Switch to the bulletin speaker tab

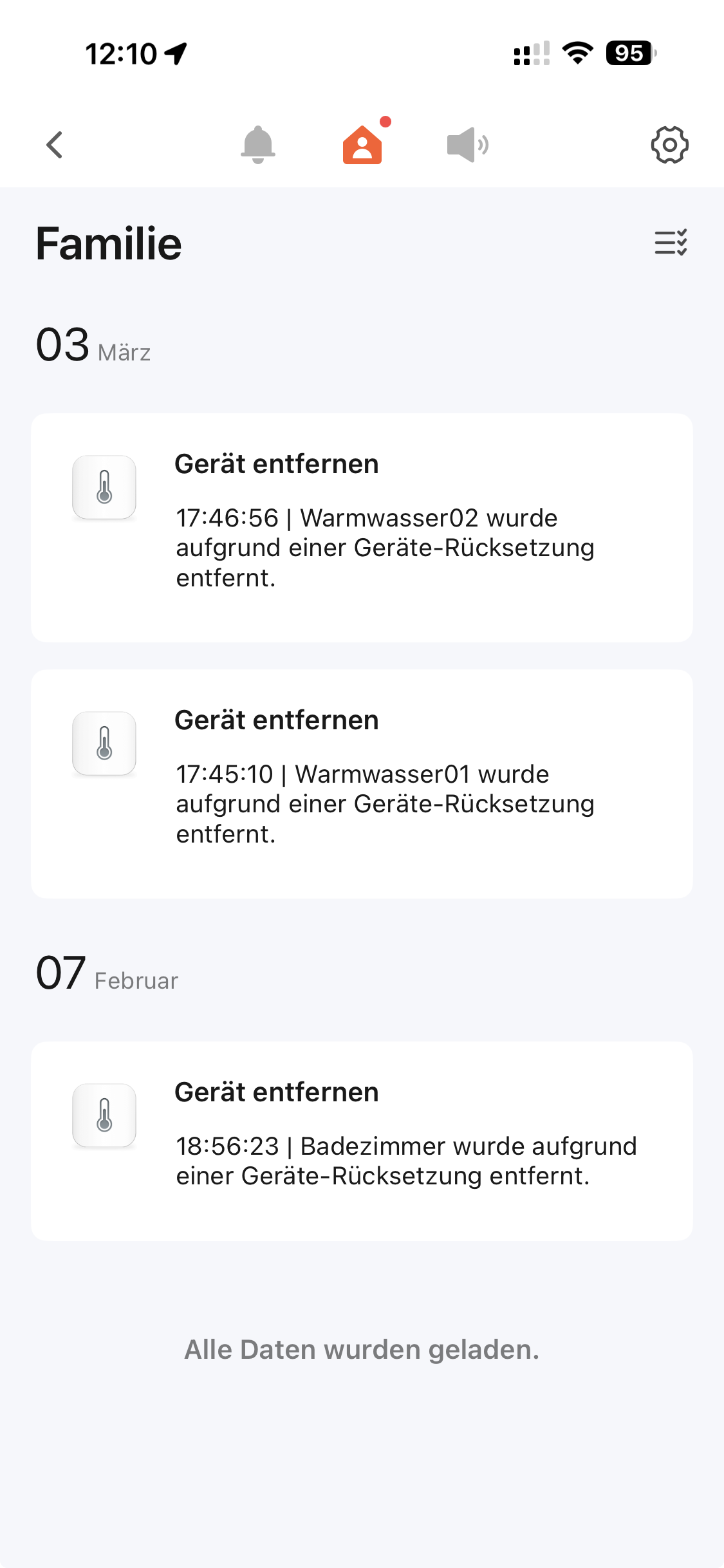click(x=468, y=145)
